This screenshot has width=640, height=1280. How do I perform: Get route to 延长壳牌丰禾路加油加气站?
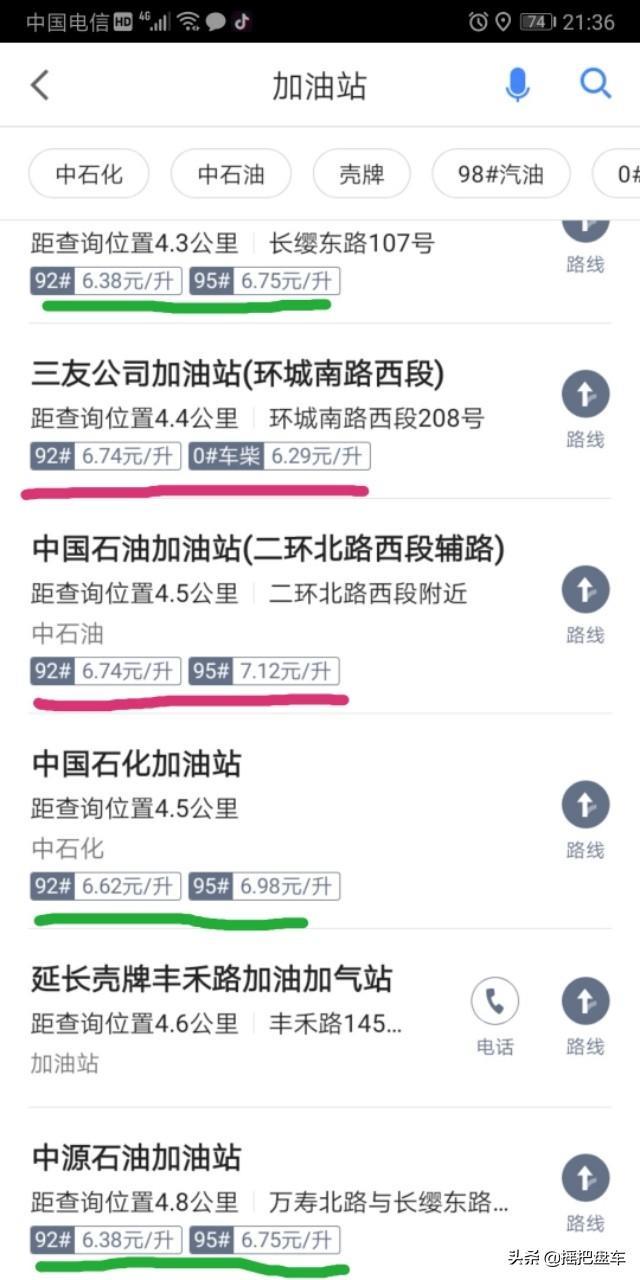coord(585,1016)
